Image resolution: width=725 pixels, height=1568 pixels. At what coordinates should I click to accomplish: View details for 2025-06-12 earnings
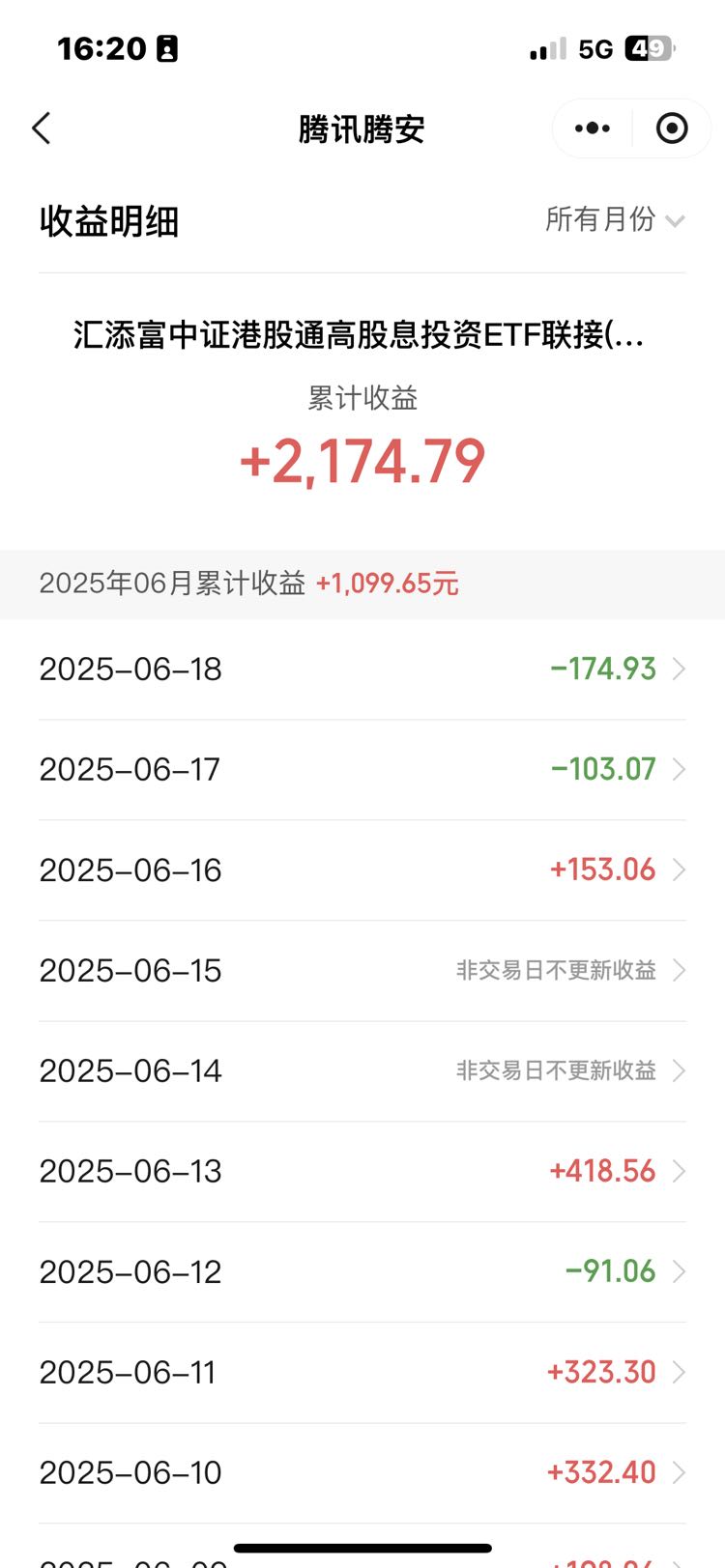[362, 1272]
